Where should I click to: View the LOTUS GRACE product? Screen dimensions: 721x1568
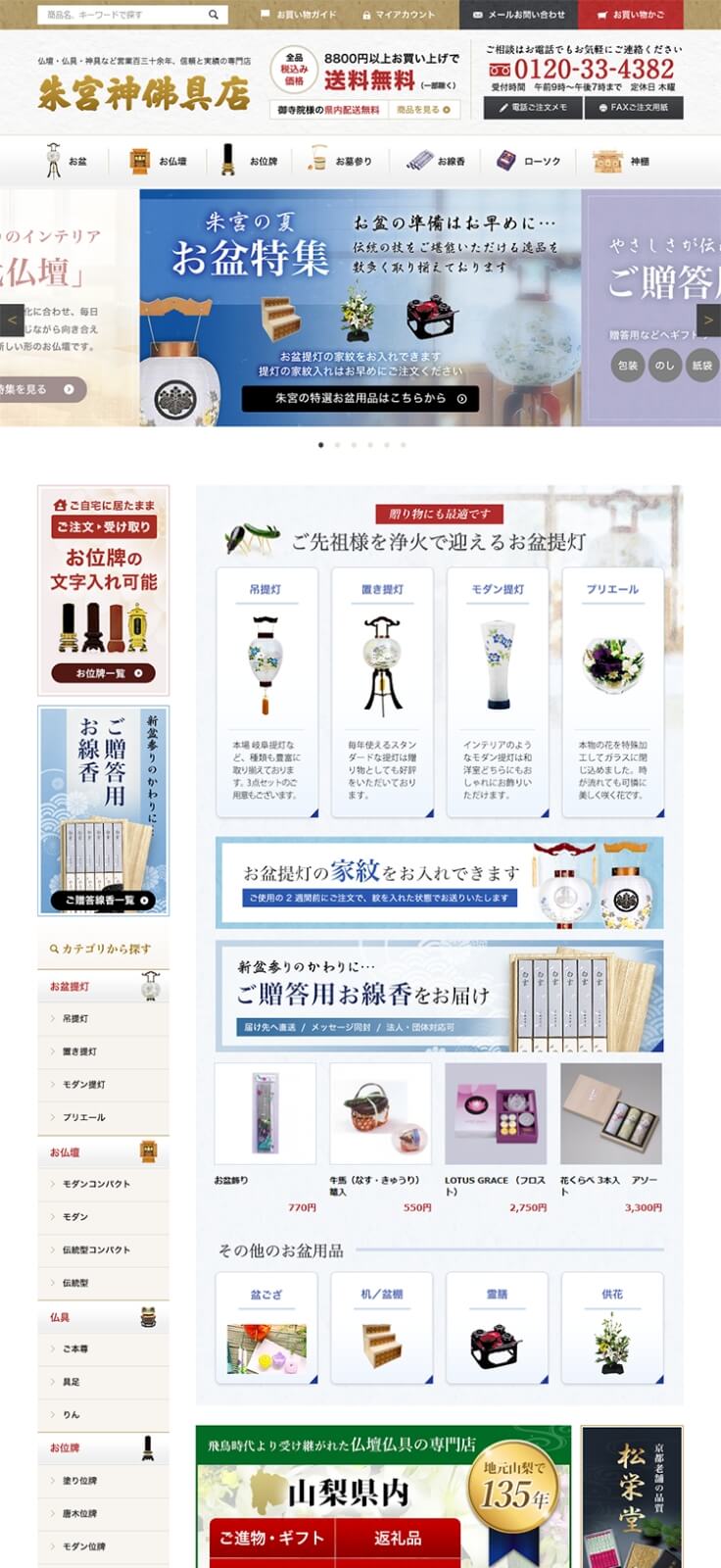[496, 1137]
